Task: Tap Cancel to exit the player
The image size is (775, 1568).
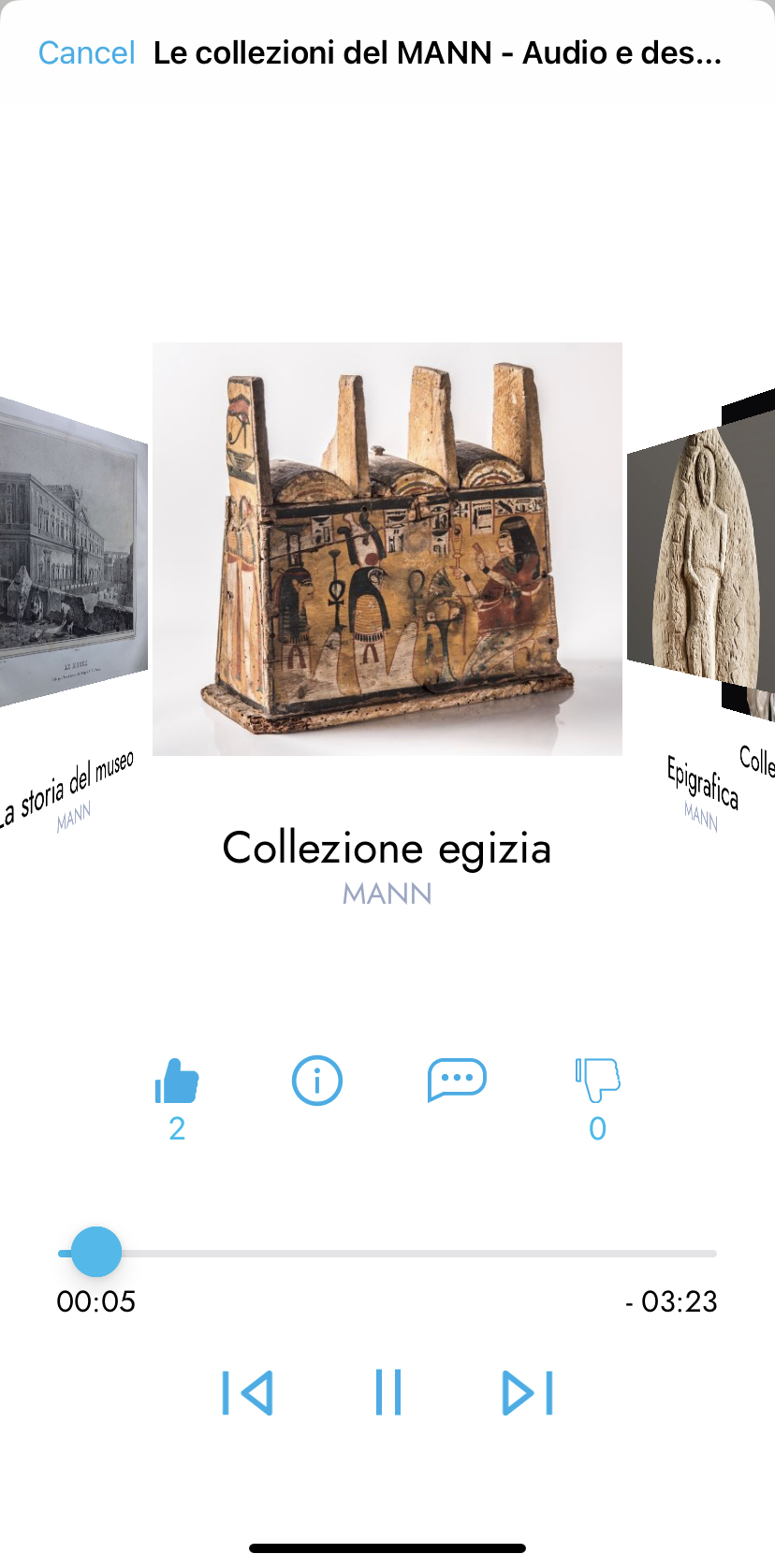Action: [x=85, y=53]
